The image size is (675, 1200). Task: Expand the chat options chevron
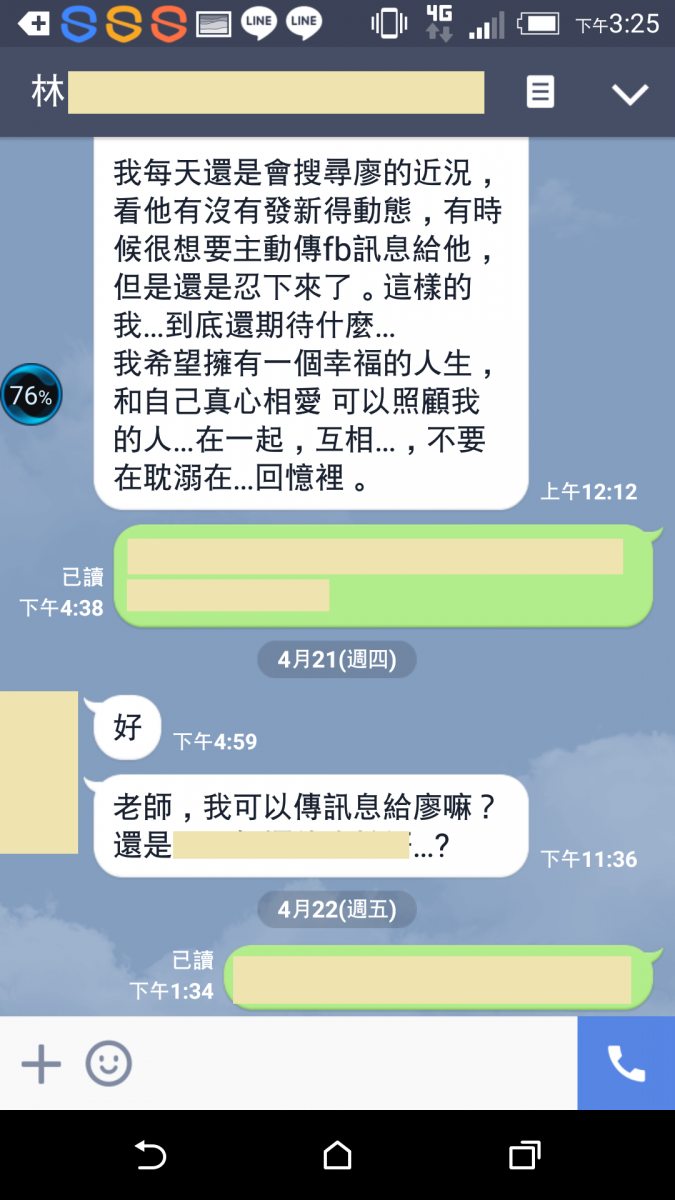coord(630,94)
